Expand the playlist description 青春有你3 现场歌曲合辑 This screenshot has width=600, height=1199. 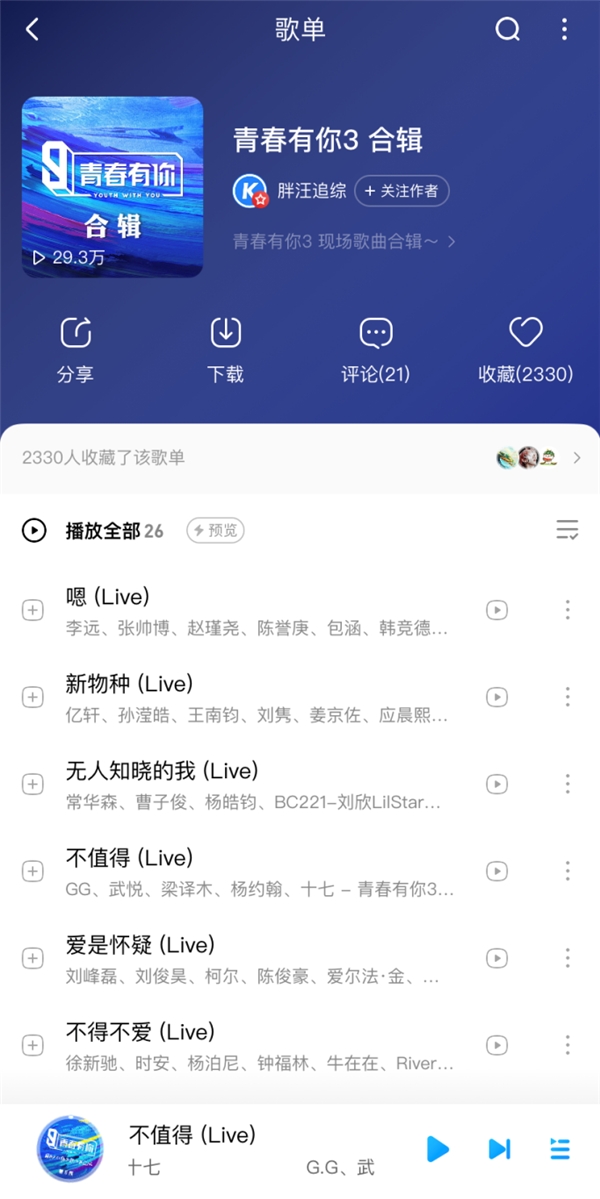344,241
